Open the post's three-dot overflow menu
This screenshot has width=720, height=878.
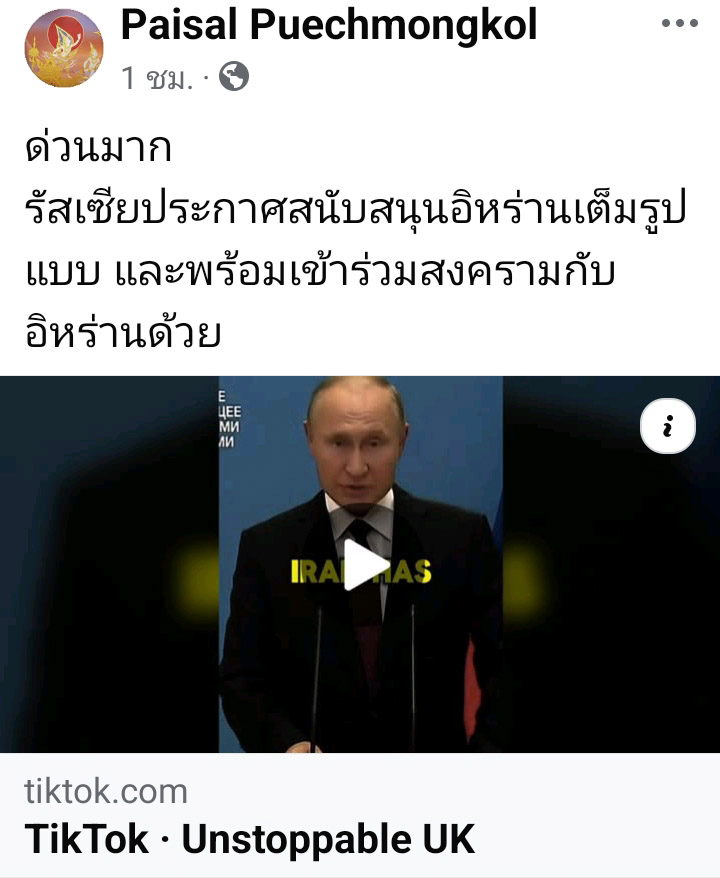coord(679,24)
